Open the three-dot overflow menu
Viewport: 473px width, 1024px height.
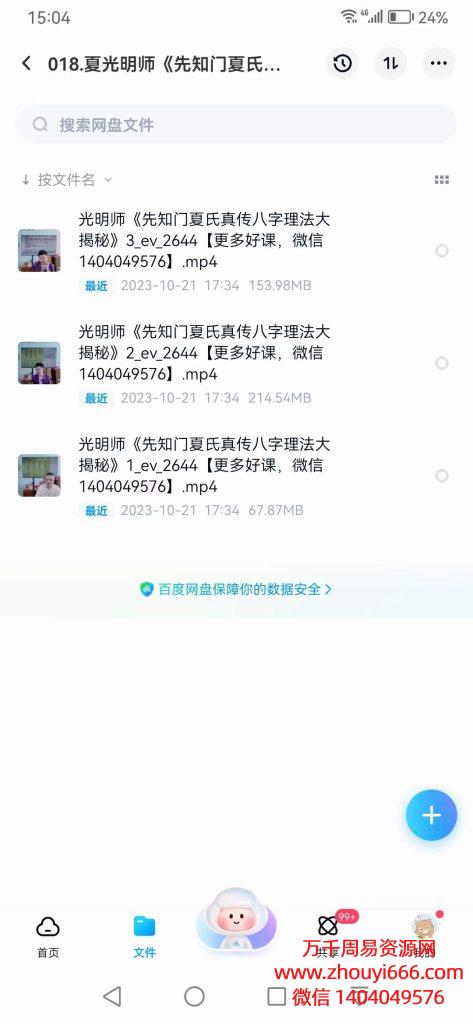(438, 63)
